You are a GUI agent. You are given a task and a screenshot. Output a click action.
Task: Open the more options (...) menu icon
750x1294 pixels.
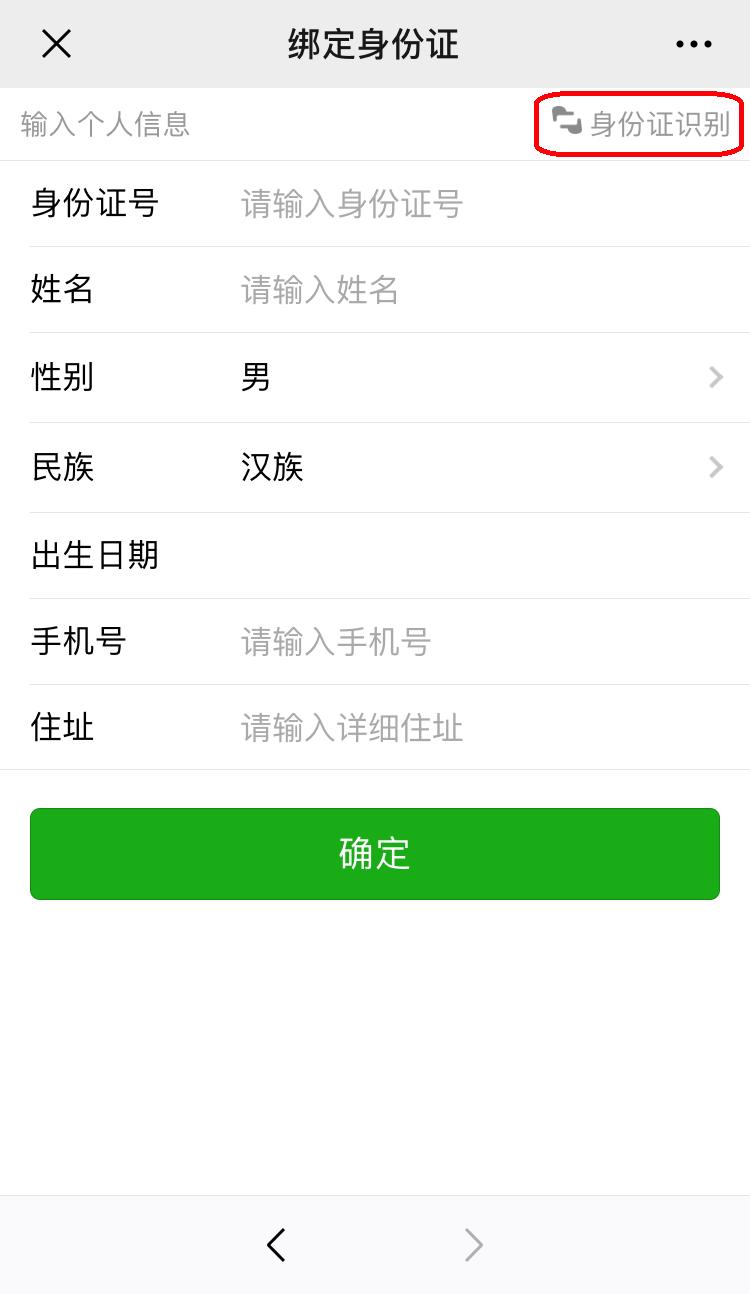point(693,44)
